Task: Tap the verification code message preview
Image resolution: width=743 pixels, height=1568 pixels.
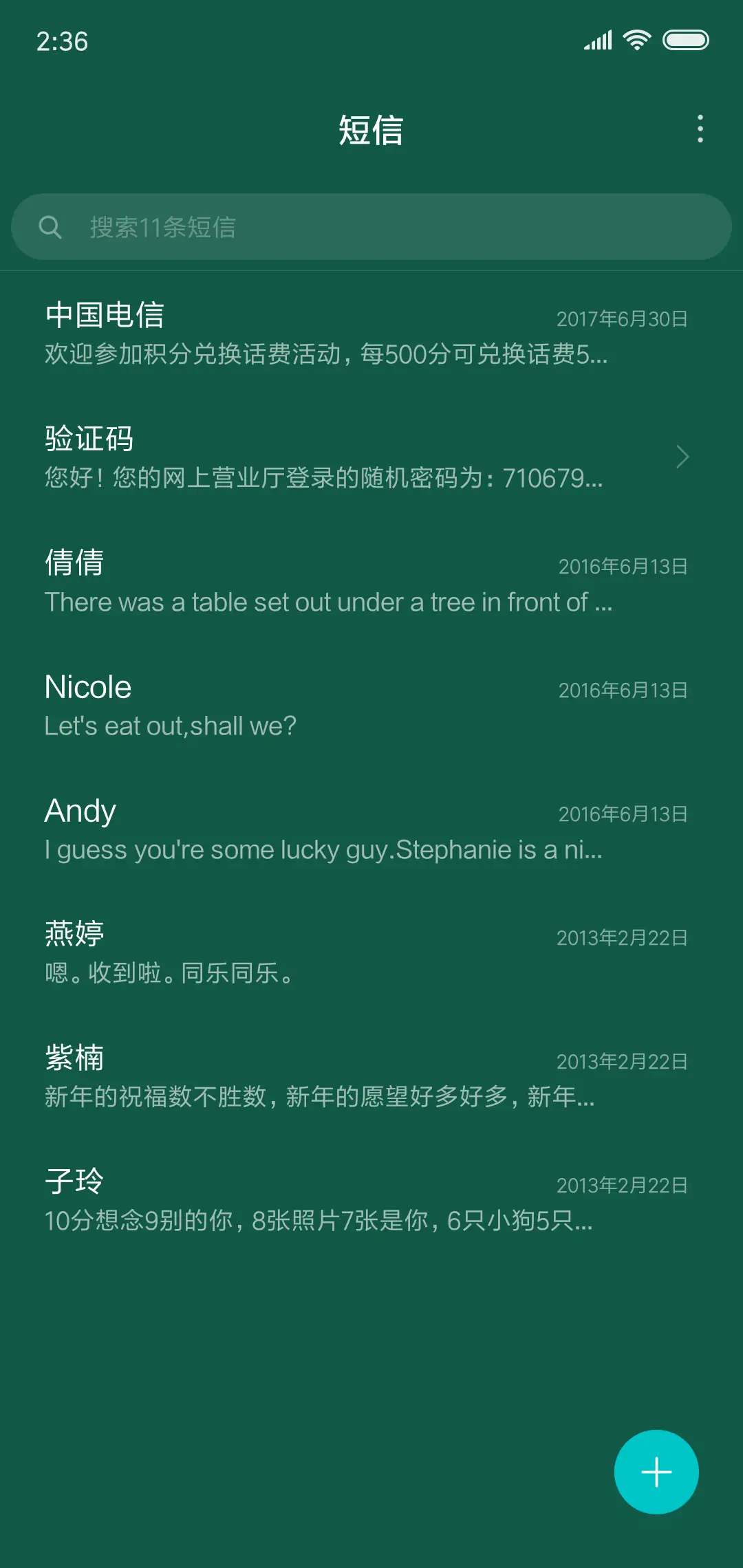Action: (x=322, y=480)
